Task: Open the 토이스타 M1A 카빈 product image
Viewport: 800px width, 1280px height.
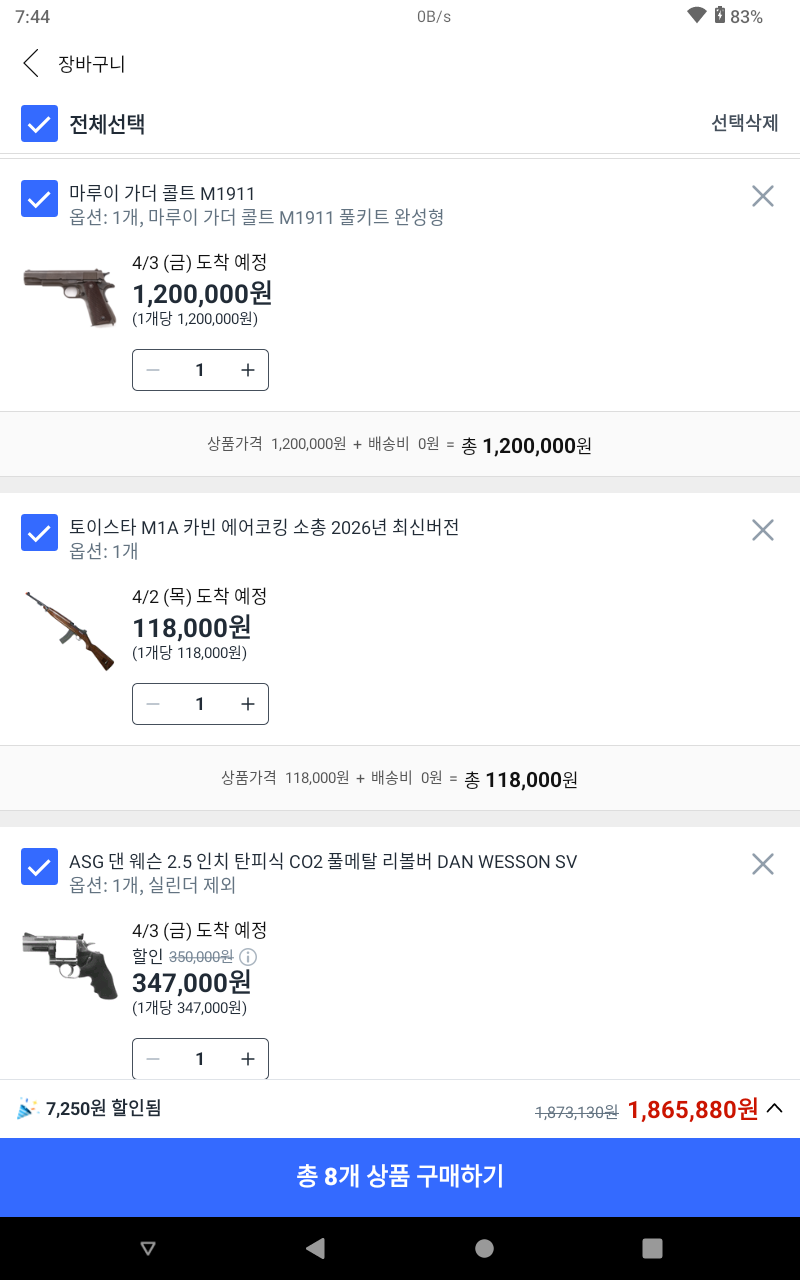Action: [69, 630]
